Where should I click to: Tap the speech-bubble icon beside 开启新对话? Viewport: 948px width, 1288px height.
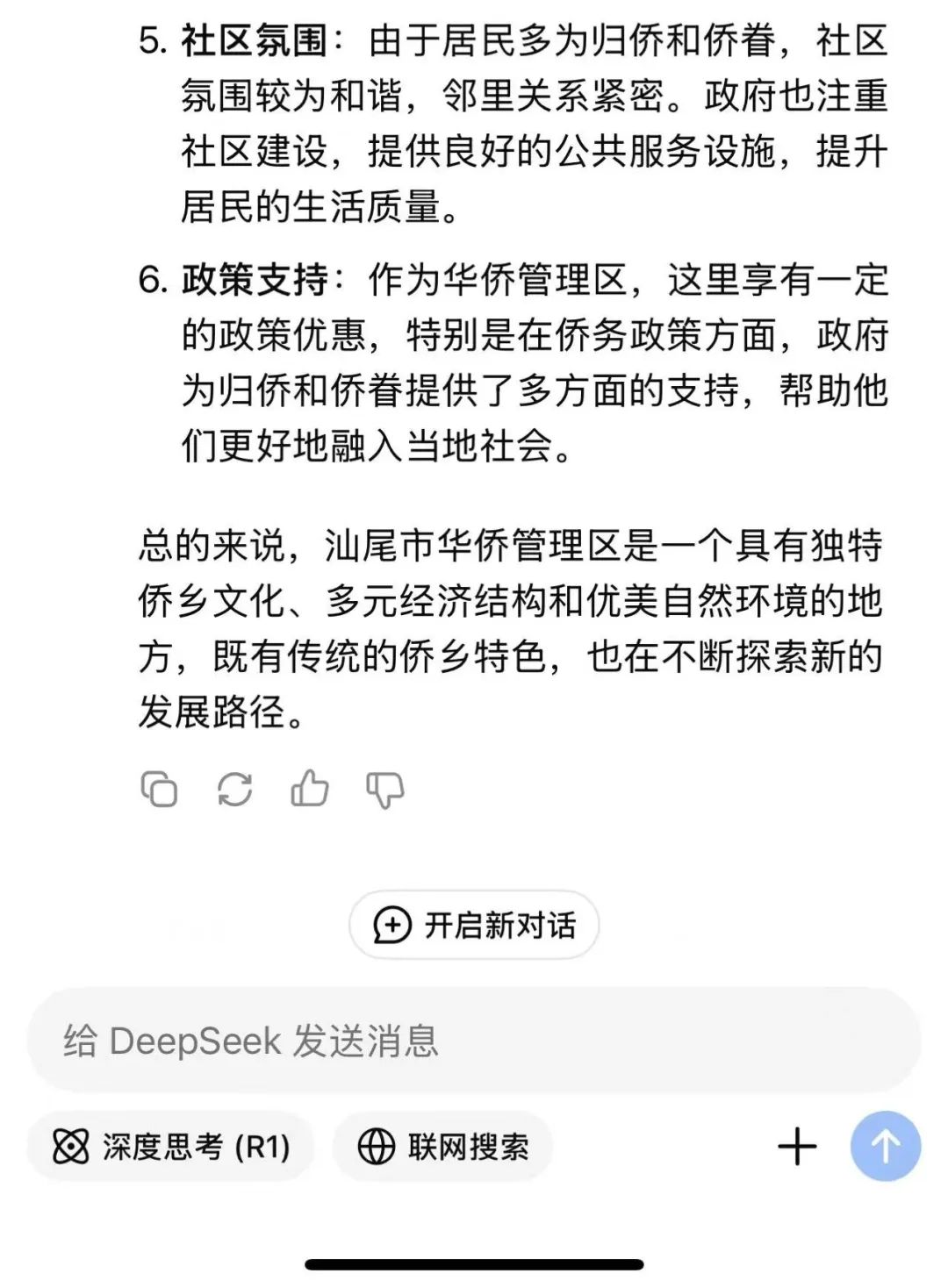coord(393,924)
